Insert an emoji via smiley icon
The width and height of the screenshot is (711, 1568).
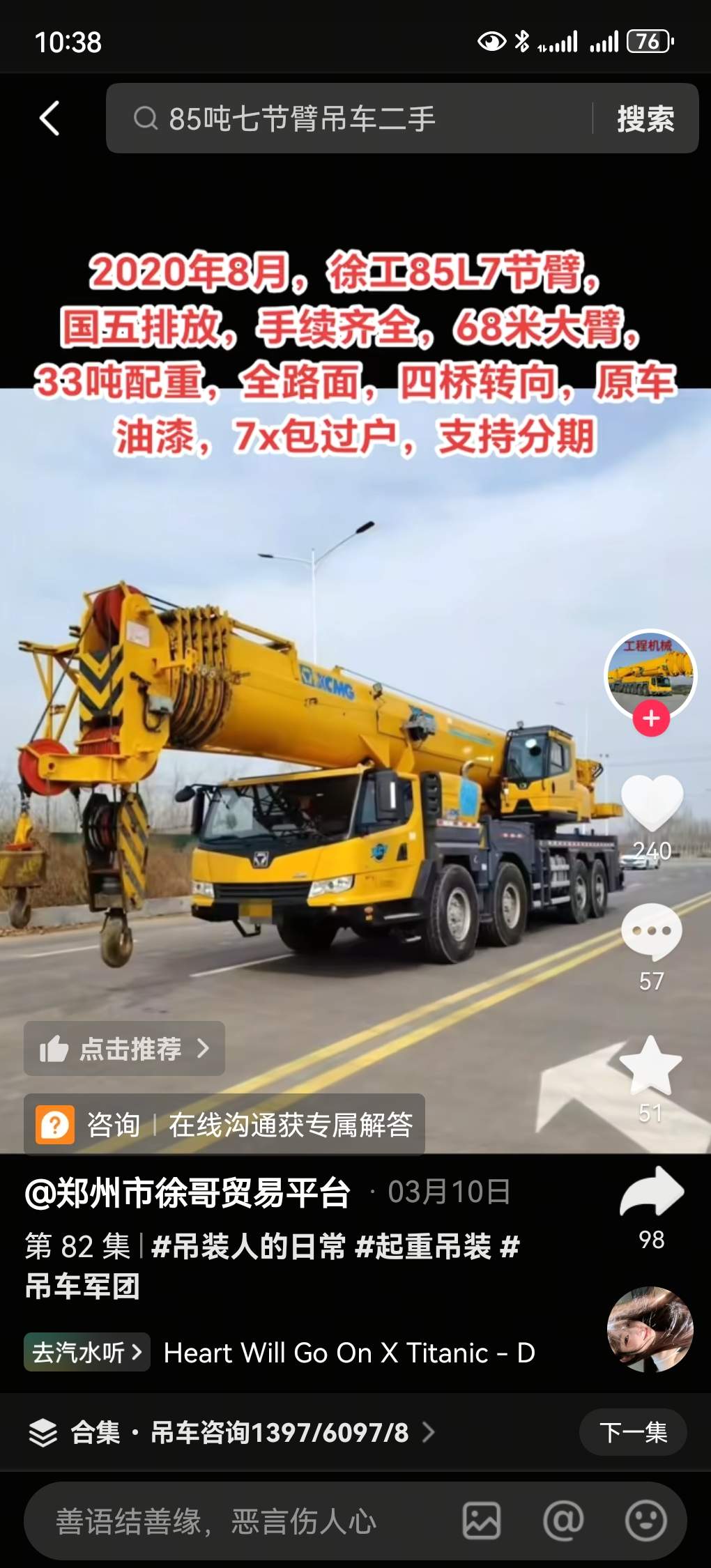(x=645, y=1521)
